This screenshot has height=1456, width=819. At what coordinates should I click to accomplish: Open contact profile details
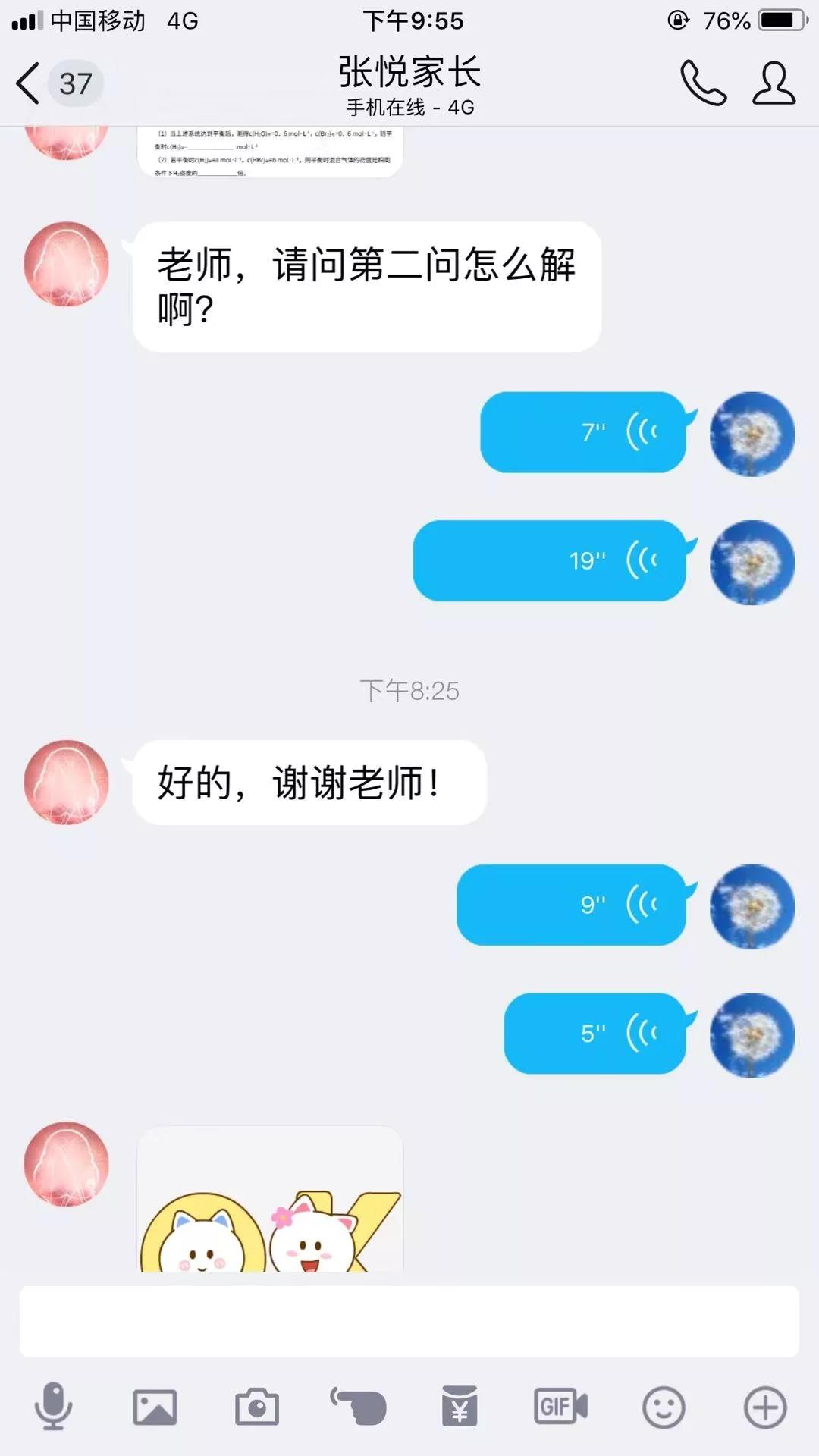pos(773,83)
